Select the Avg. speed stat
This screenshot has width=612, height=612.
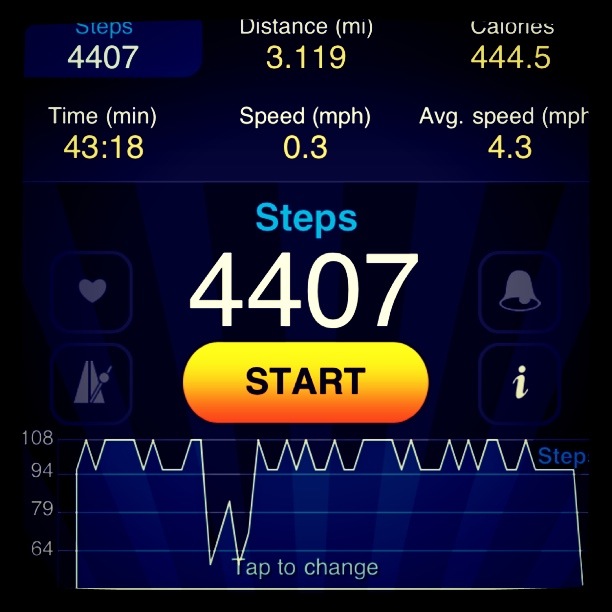[x=515, y=132]
